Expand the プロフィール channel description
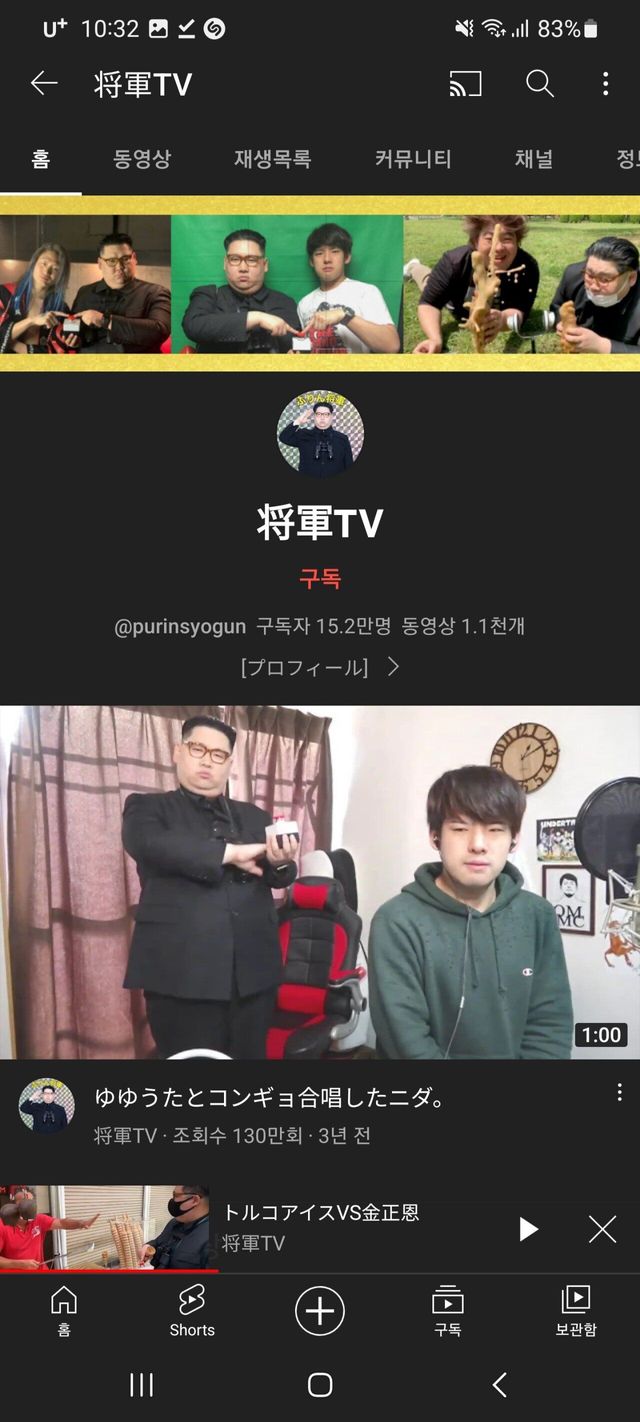 coord(320,667)
